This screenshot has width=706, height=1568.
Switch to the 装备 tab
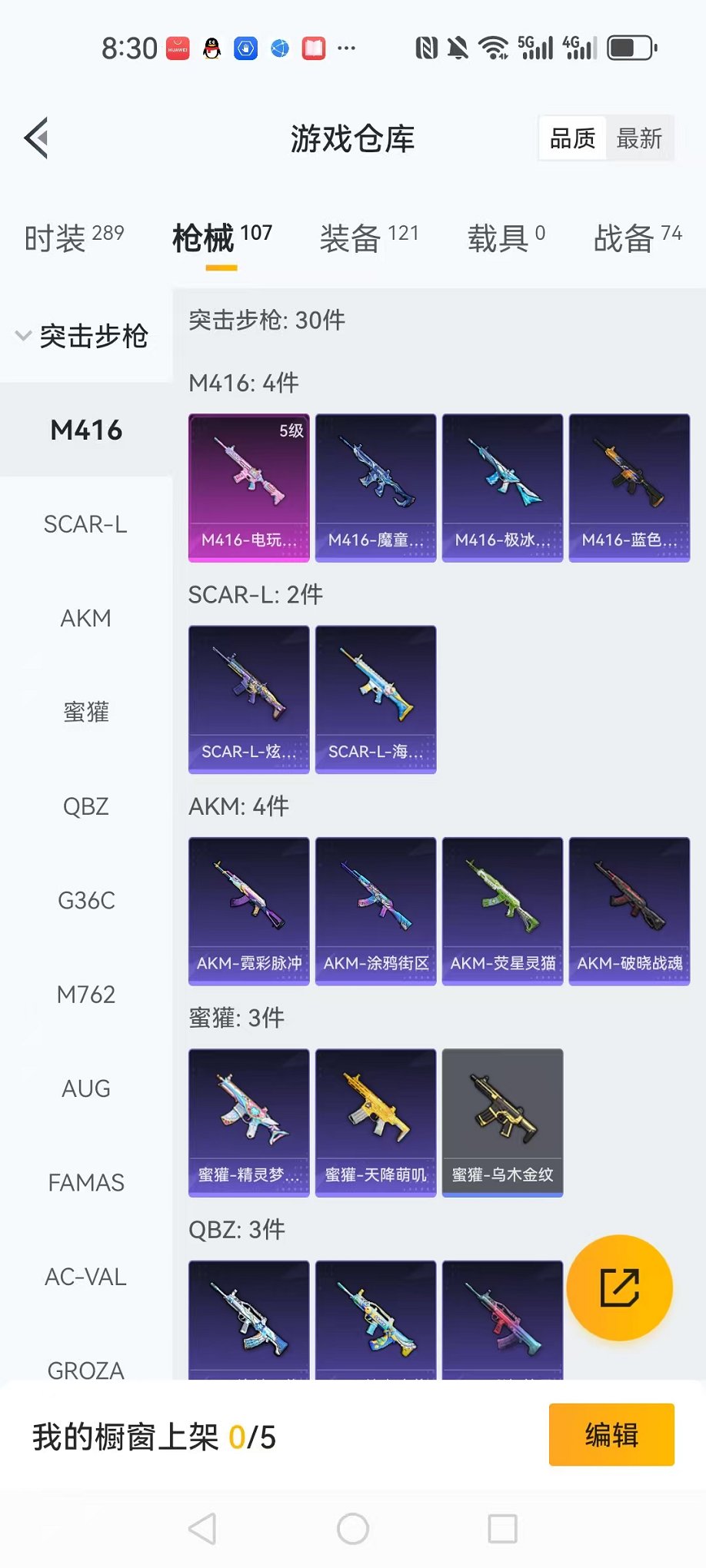pyautogui.click(x=368, y=238)
